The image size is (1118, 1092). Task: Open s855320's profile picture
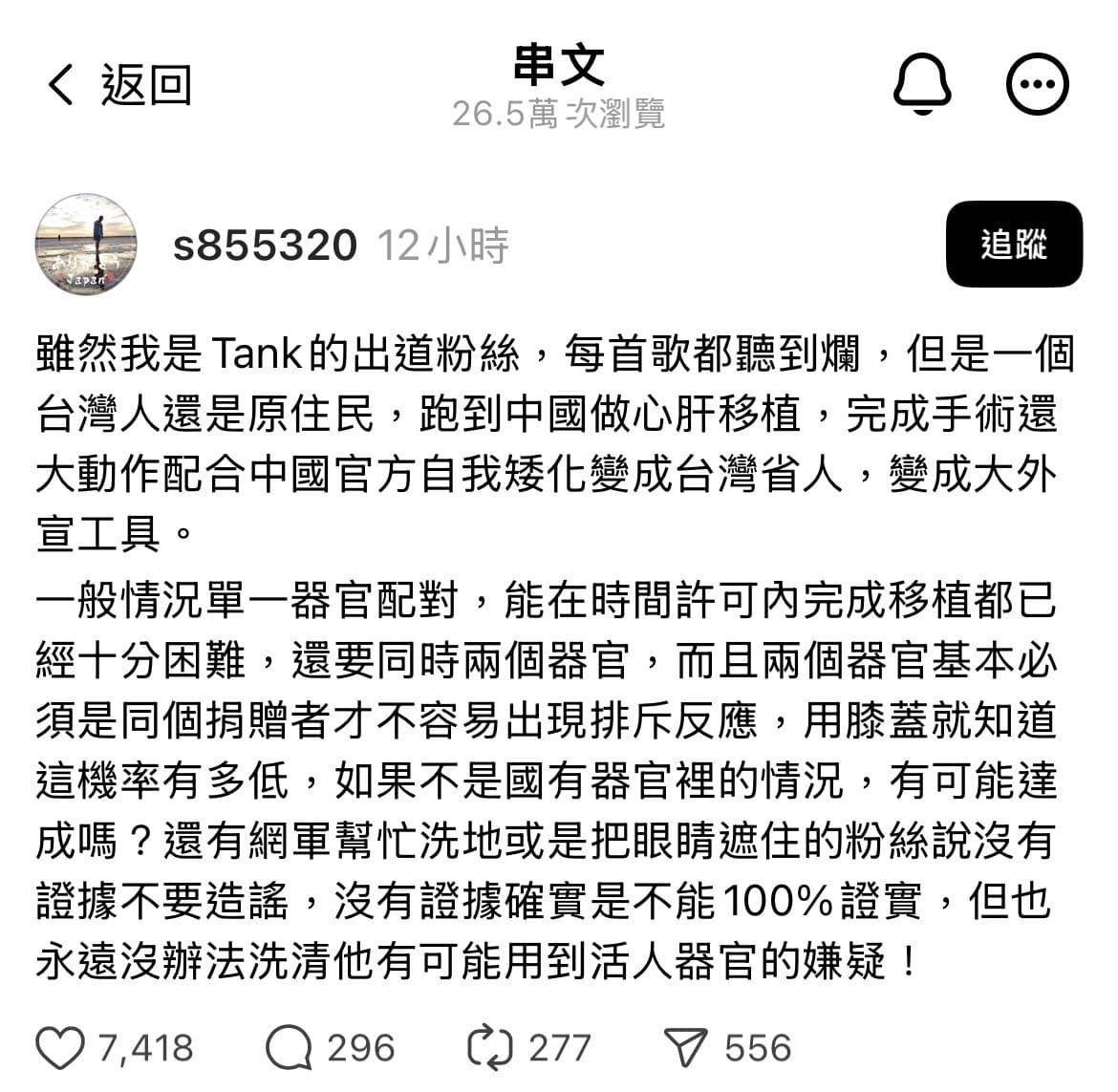point(86,243)
